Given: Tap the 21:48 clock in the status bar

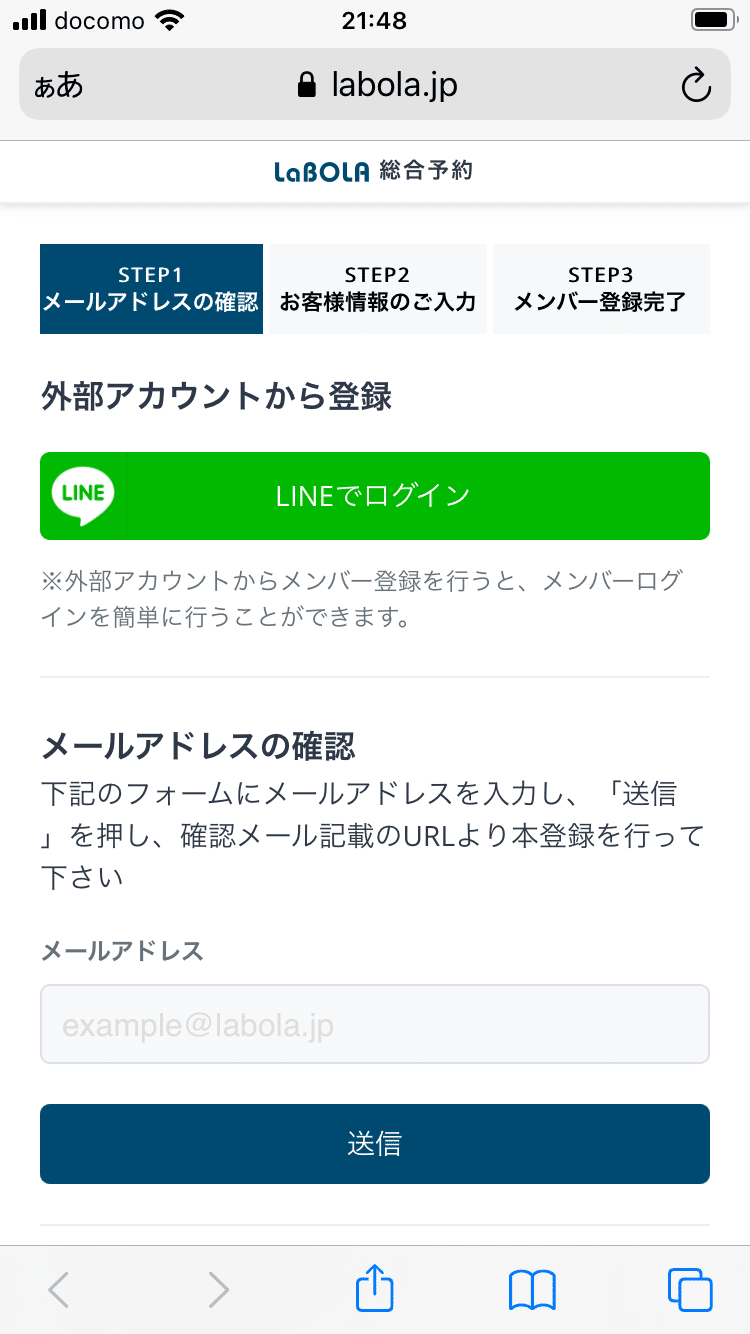Looking at the screenshot, I should (374, 20).
